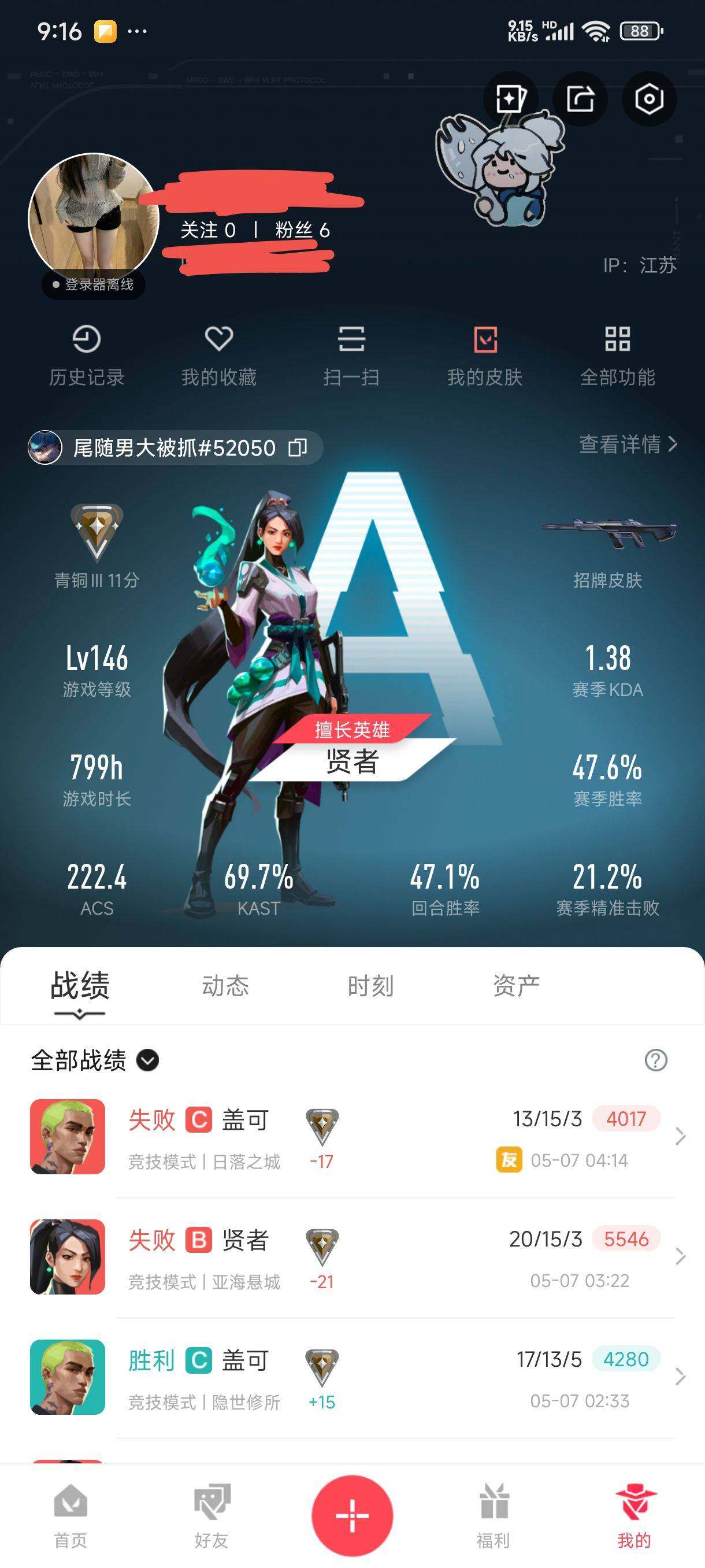This screenshot has height=1568, width=705.
Task: Tap the red plus create button
Action: click(352, 1515)
